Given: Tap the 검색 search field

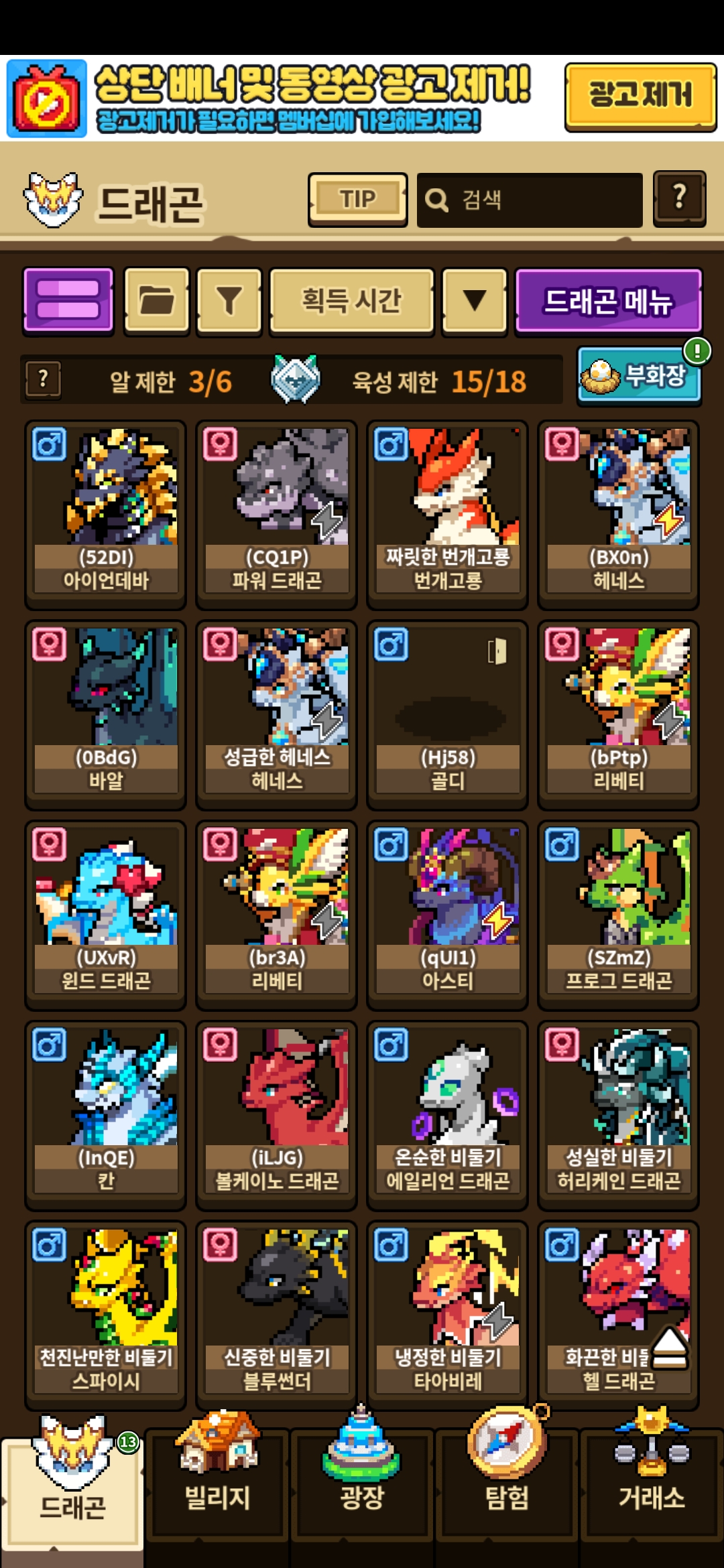Looking at the screenshot, I should [530, 200].
